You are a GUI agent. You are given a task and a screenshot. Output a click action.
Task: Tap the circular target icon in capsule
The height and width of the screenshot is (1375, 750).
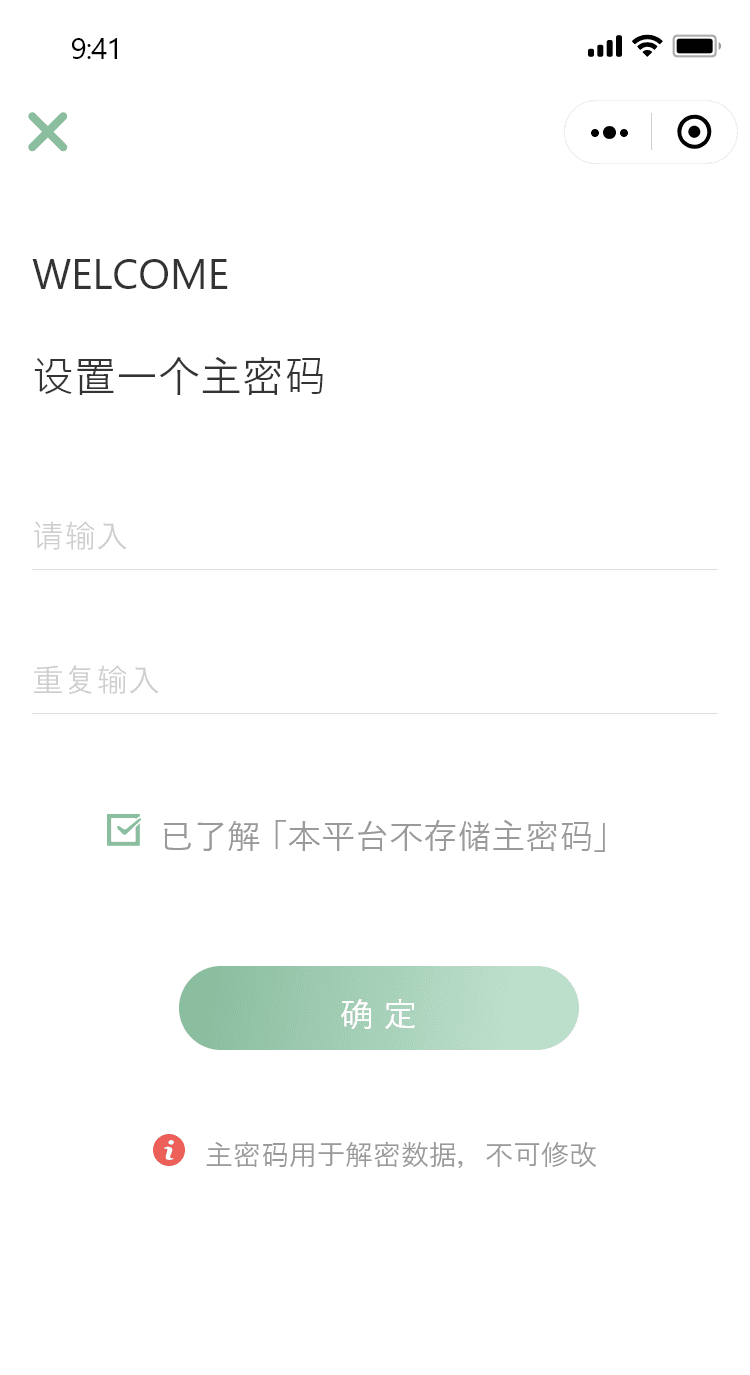[694, 132]
